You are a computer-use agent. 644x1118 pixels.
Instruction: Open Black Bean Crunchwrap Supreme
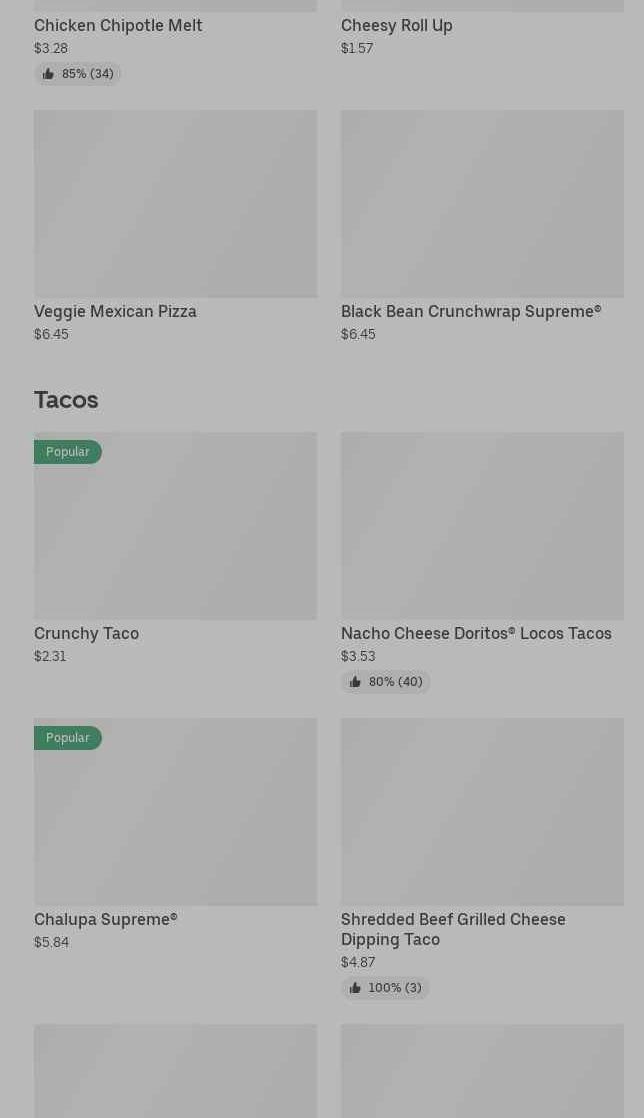click(482, 205)
